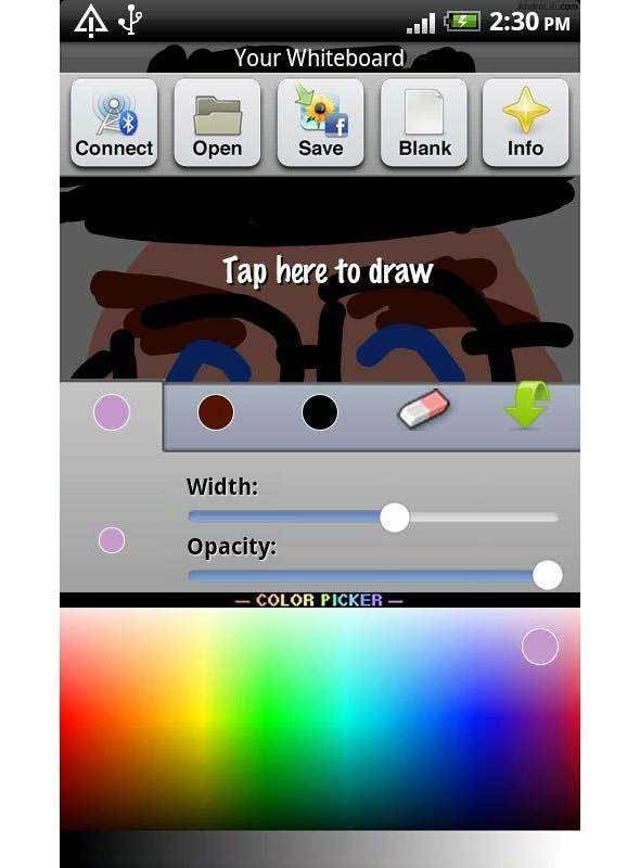The image size is (640, 868).
Task: Tap the Connect Bluetooth button
Action: 115,122
